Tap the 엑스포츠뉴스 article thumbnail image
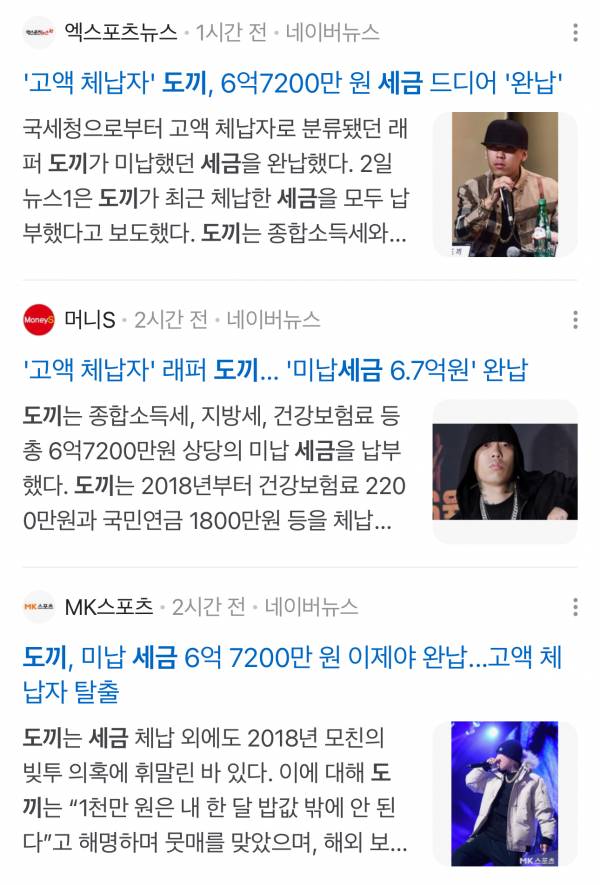Screen dimensions: 600x885 (x=504, y=184)
